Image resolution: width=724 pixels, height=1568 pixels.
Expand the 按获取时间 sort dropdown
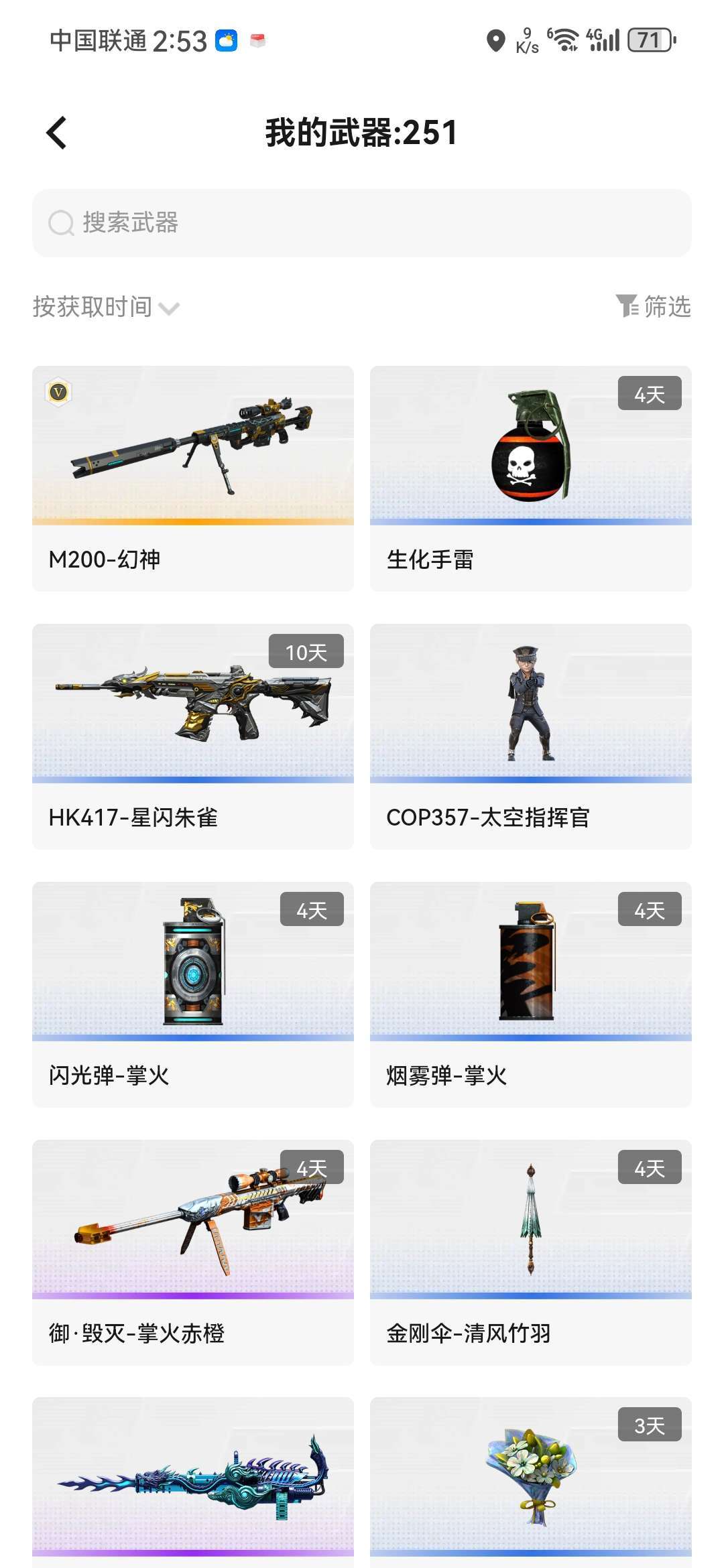click(106, 308)
